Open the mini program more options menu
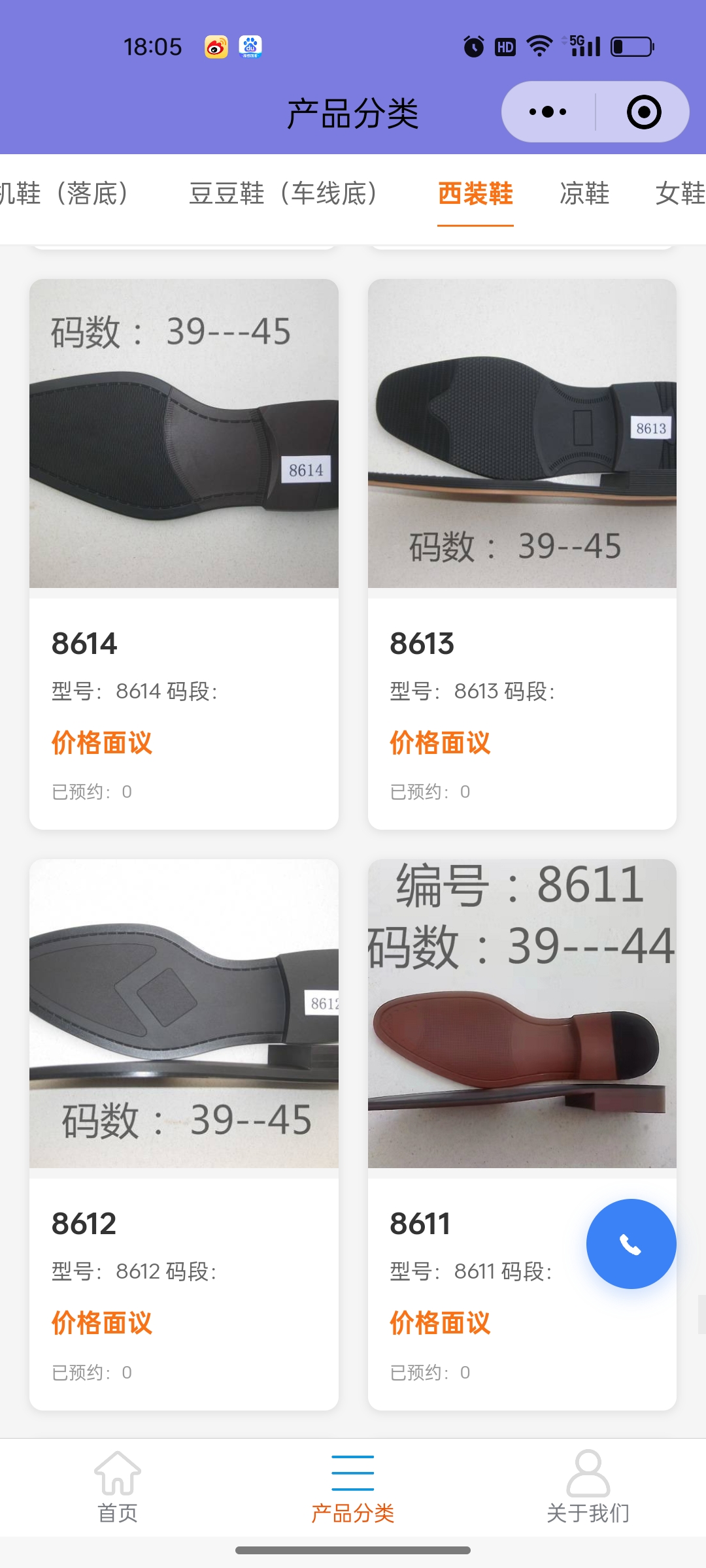Viewport: 706px width, 1568px height. pyautogui.click(x=548, y=112)
